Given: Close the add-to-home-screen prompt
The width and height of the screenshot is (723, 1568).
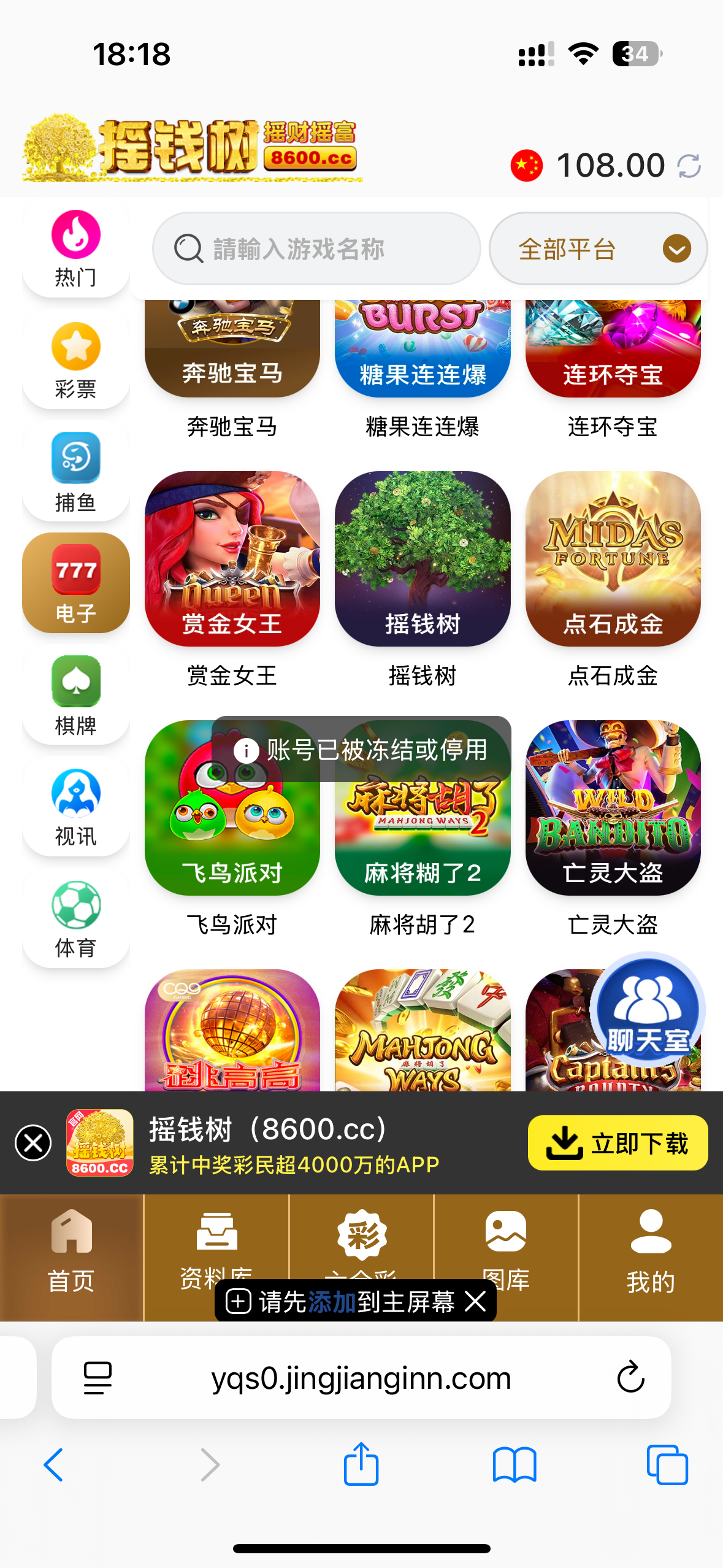Looking at the screenshot, I should pyautogui.click(x=476, y=1301).
